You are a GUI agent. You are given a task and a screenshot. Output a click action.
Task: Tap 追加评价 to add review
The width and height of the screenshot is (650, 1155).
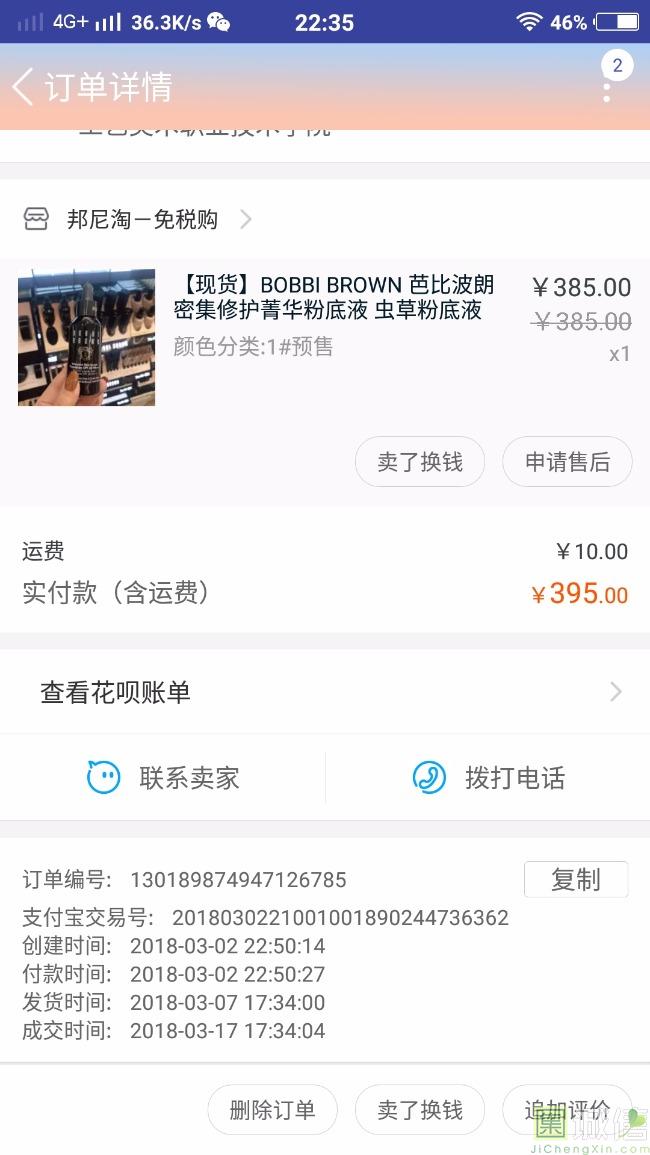pos(567,1110)
